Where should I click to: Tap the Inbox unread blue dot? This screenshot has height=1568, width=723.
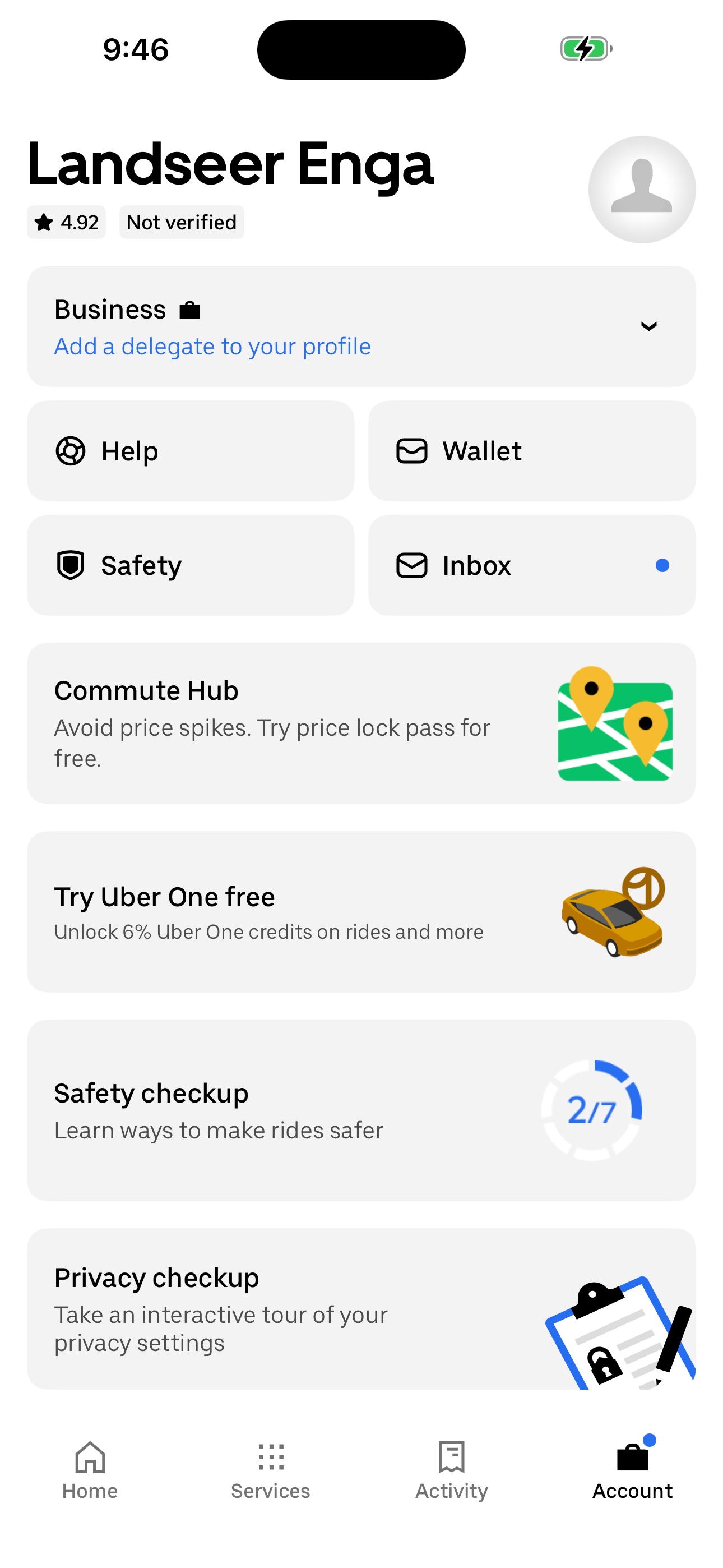pyautogui.click(x=661, y=565)
